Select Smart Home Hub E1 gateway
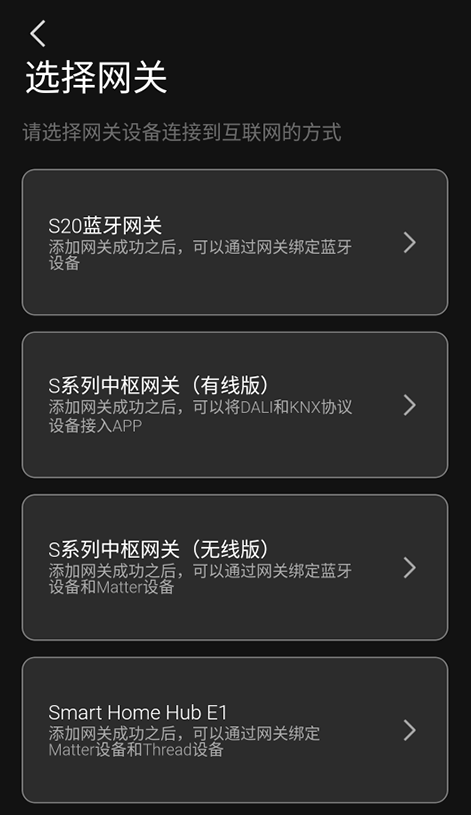The image size is (471, 815). 234,730
